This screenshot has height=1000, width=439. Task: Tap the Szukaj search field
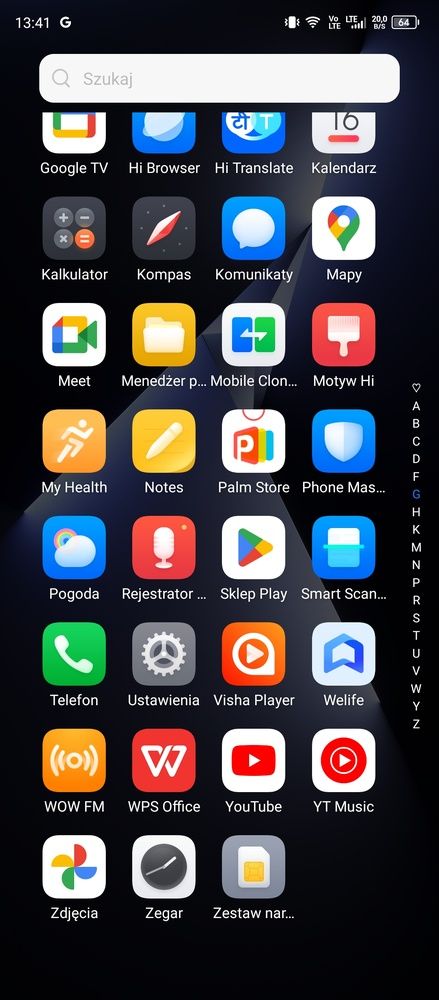[x=220, y=78]
